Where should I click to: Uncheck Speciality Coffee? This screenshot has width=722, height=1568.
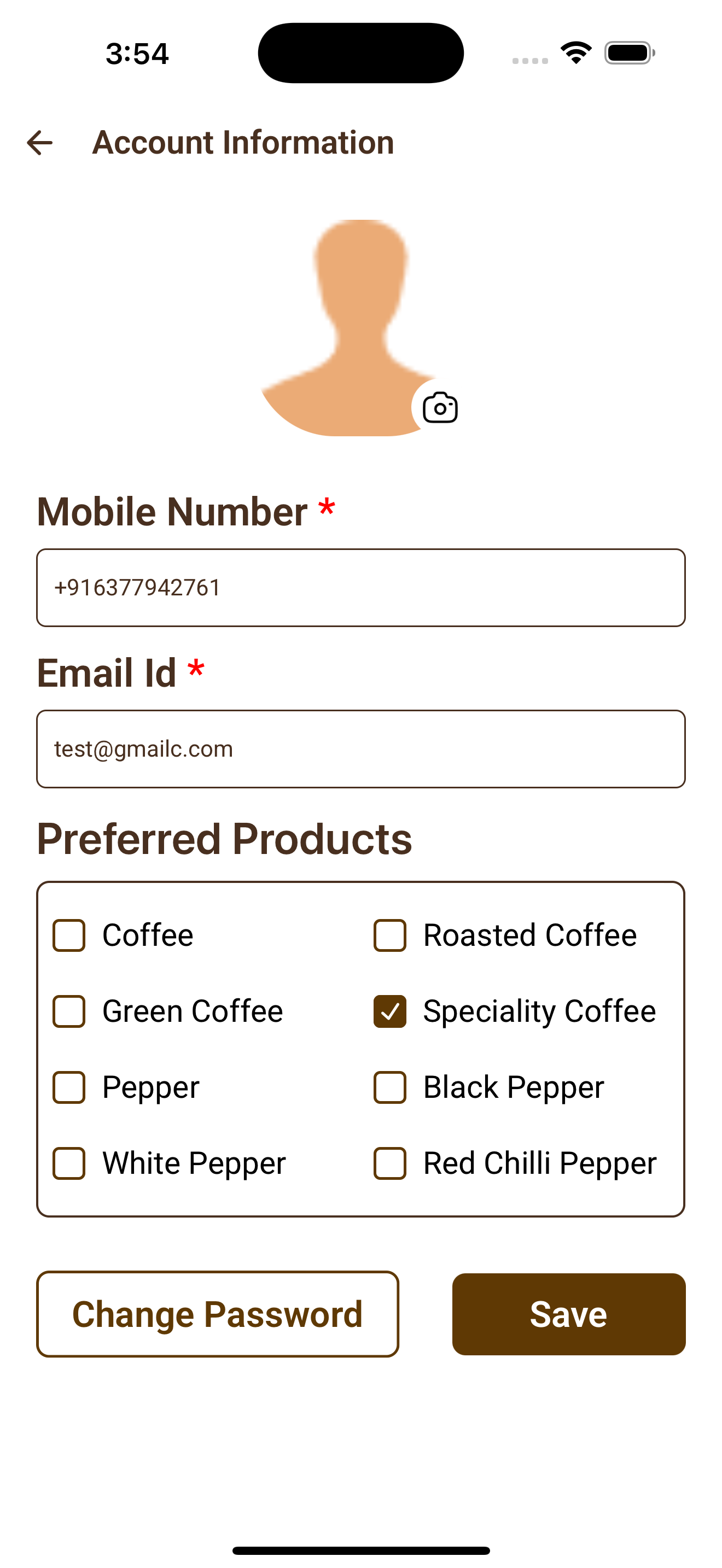(x=389, y=1011)
